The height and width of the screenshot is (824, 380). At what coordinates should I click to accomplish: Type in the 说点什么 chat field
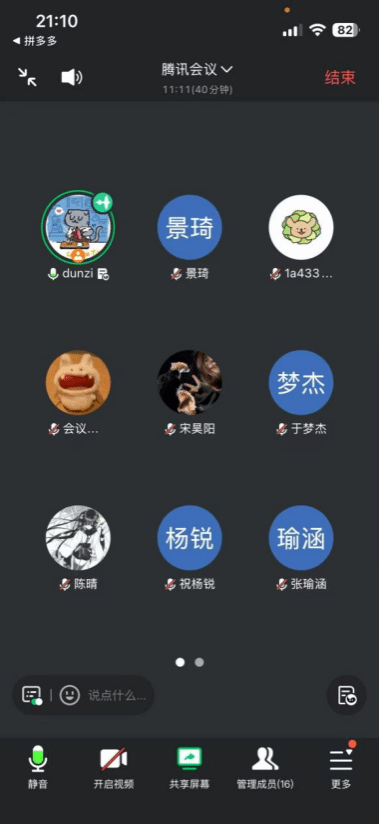pos(117,696)
